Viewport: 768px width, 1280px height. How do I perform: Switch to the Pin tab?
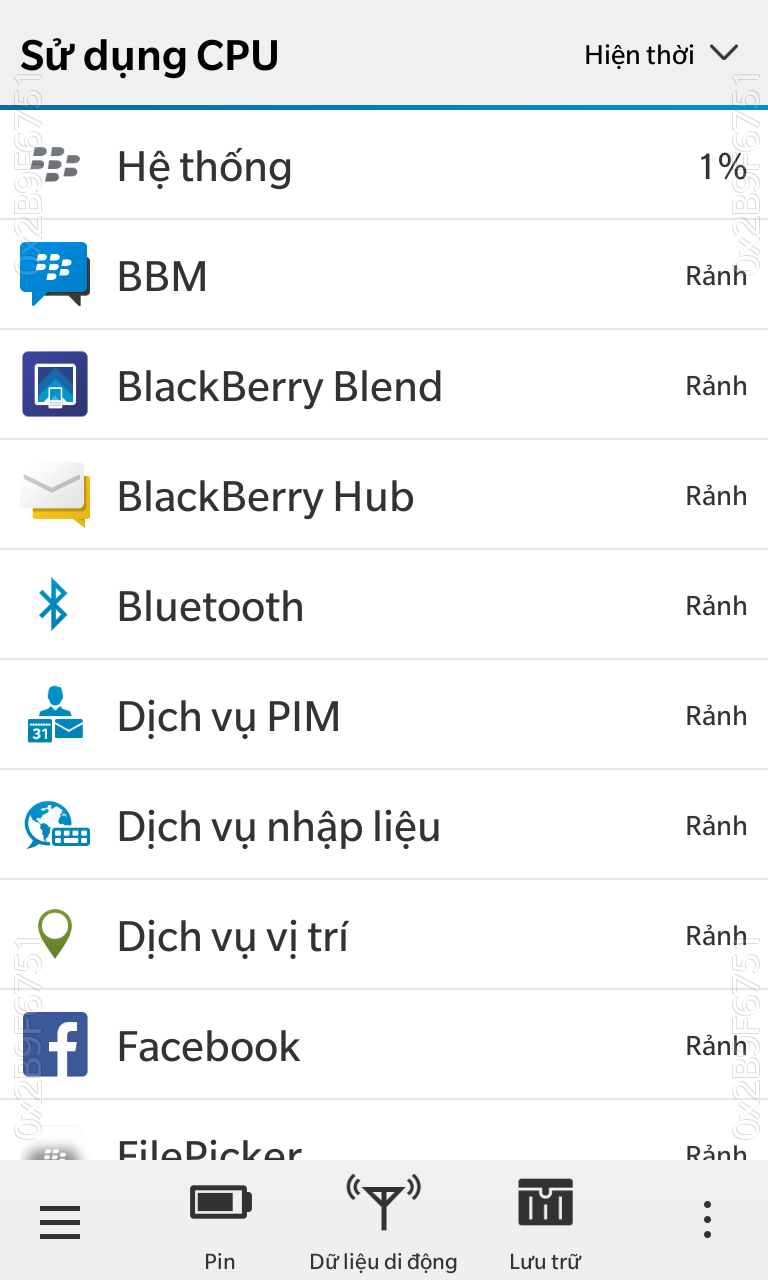pyautogui.click(x=220, y=1221)
